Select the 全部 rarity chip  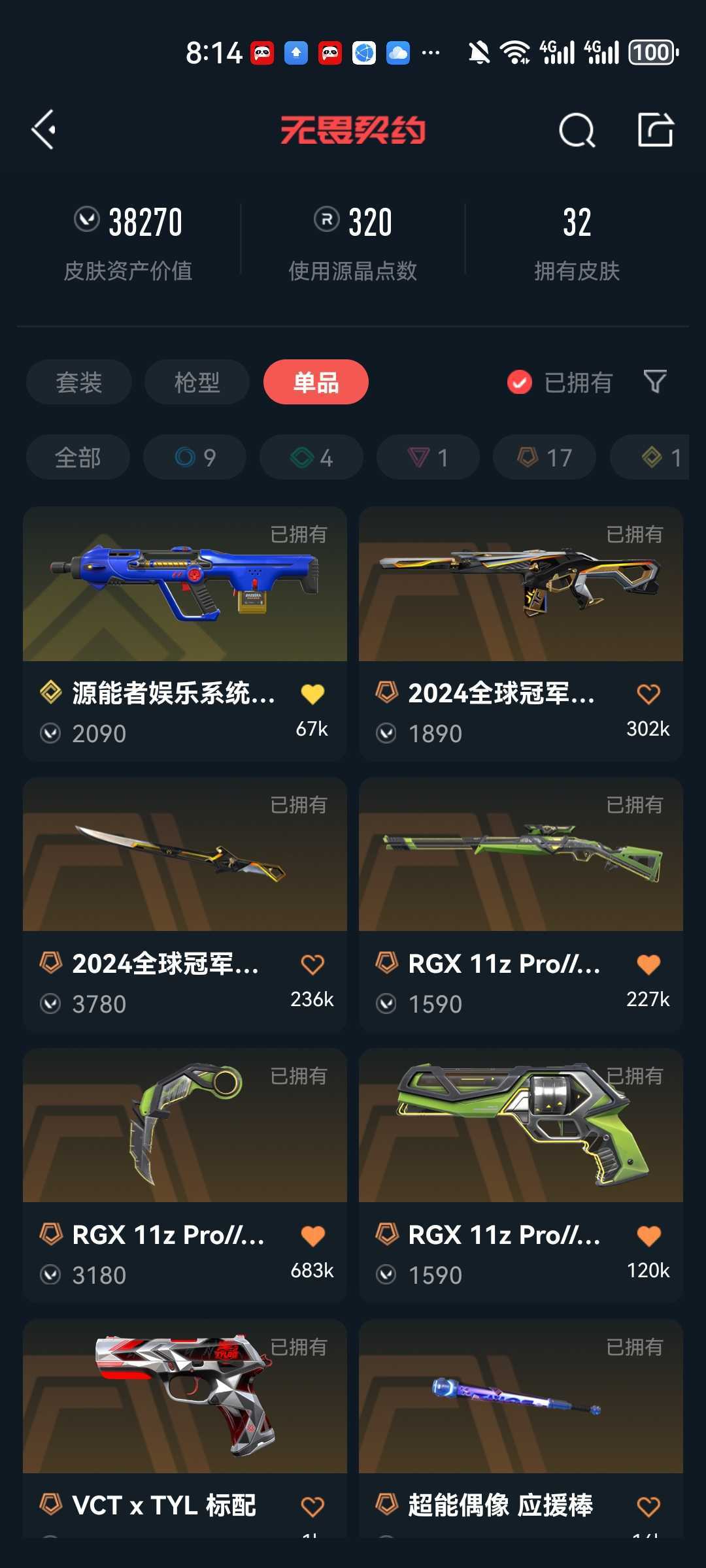pyautogui.click(x=78, y=457)
